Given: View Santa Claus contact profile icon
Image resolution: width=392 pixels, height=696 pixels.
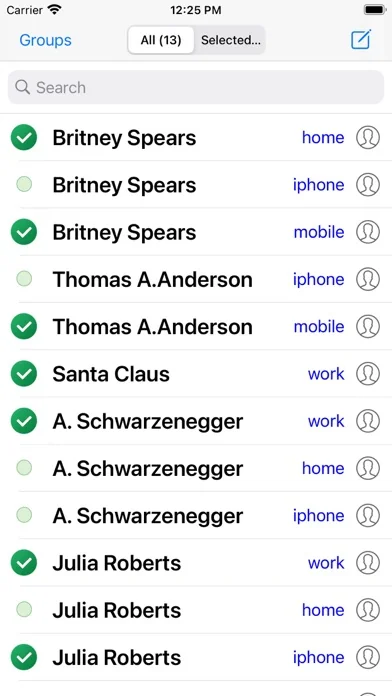Looking at the screenshot, I should point(368,374).
